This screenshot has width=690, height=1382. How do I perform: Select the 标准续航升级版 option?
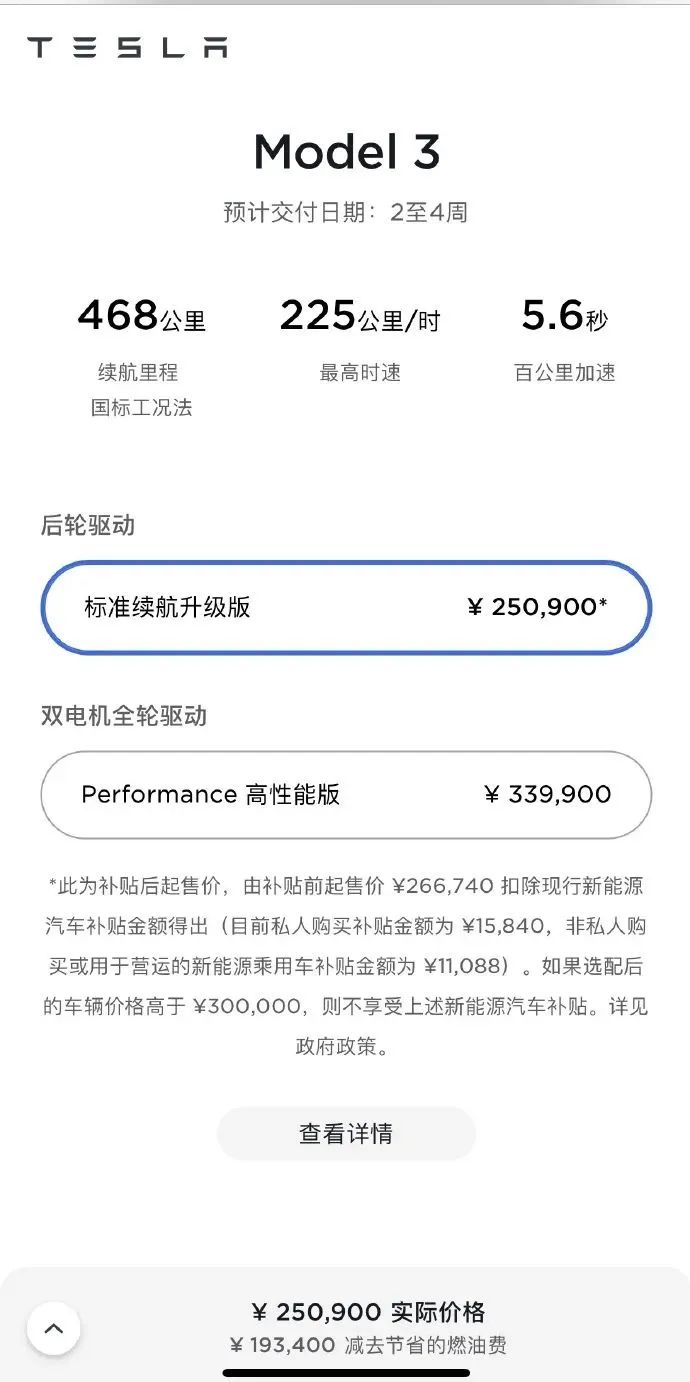345,607
